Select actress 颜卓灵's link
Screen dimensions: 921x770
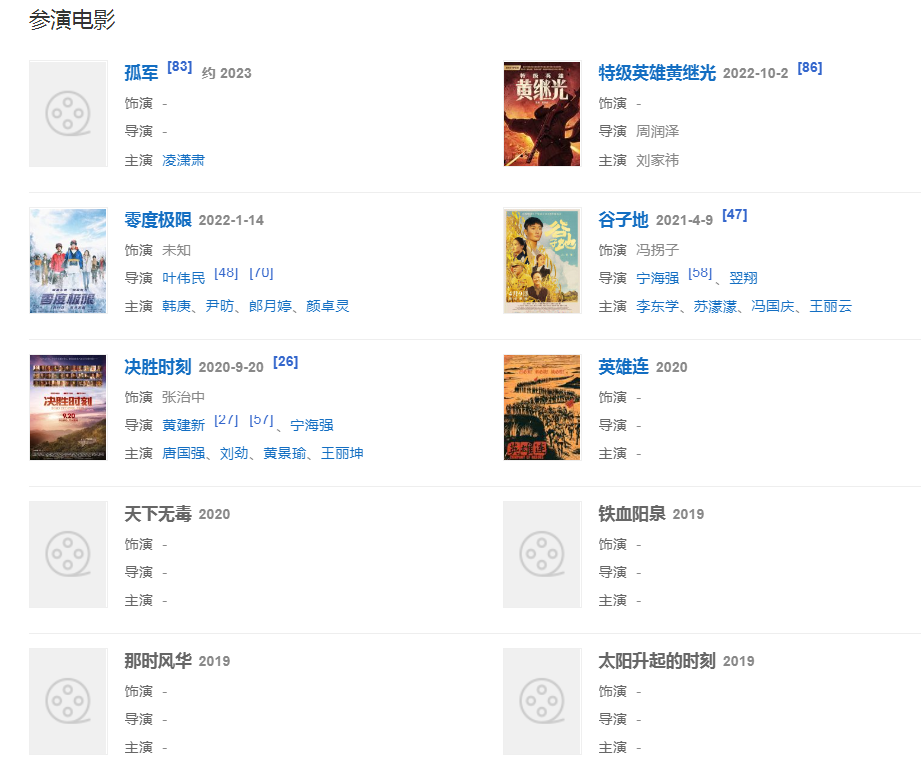tap(328, 306)
